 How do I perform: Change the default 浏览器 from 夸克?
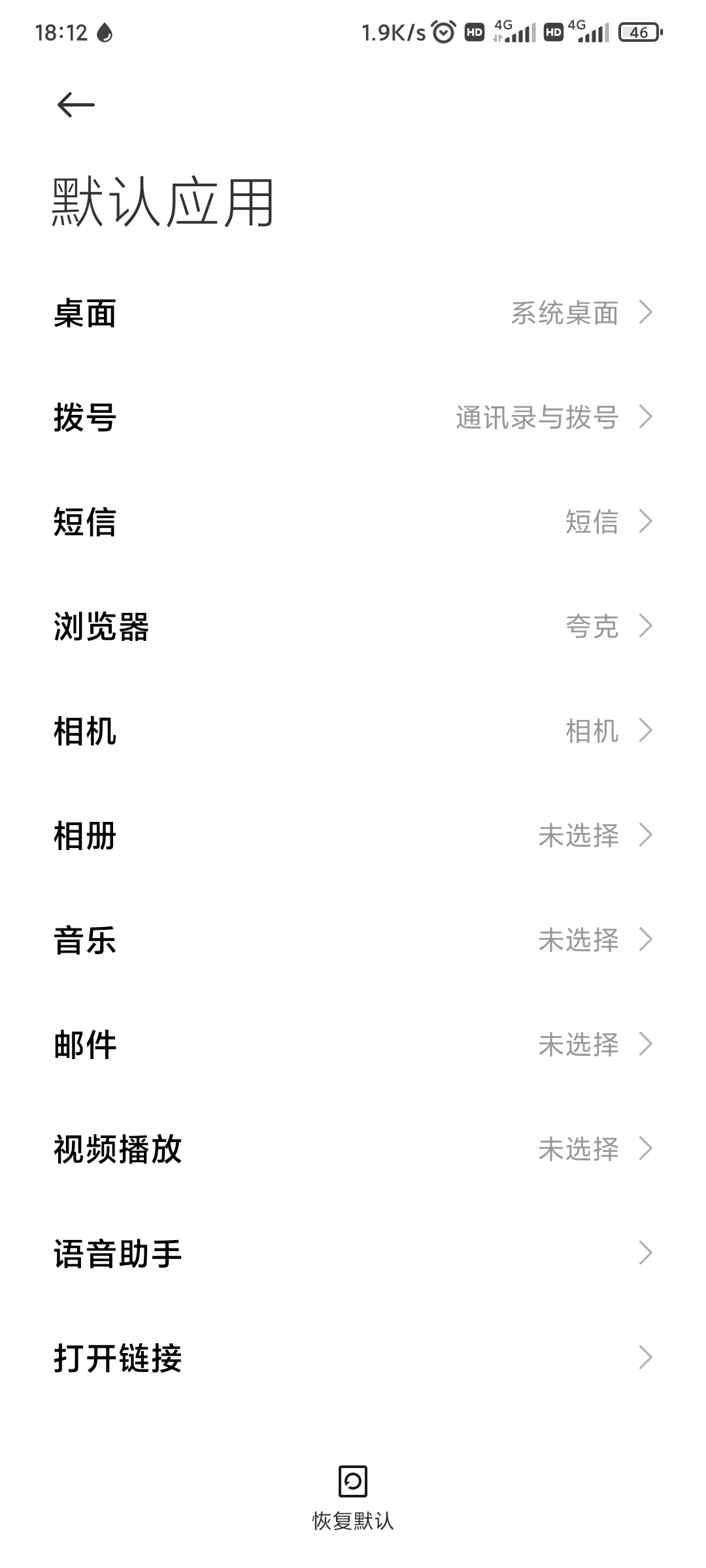(x=353, y=627)
